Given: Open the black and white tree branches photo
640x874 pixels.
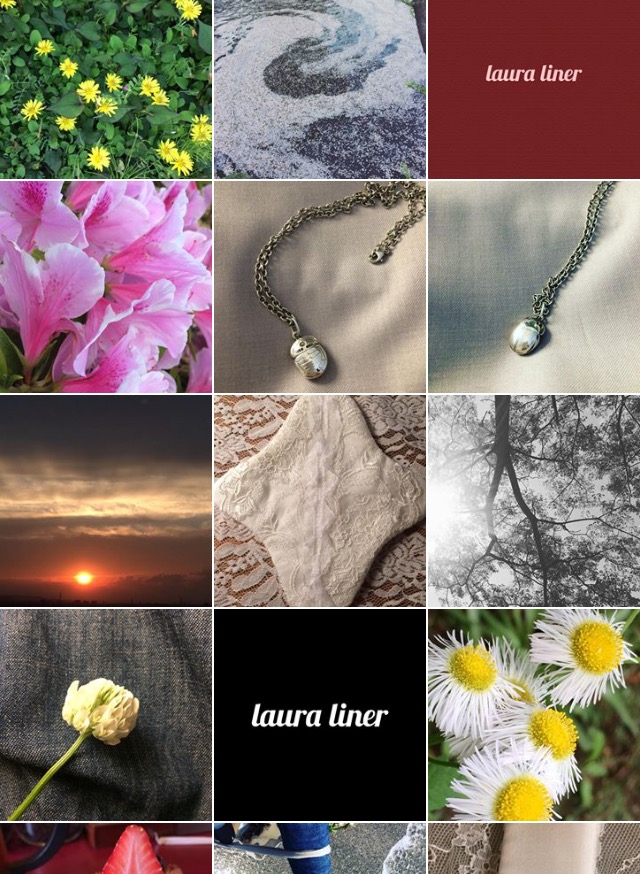Looking at the screenshot, I should pos(534,501).
